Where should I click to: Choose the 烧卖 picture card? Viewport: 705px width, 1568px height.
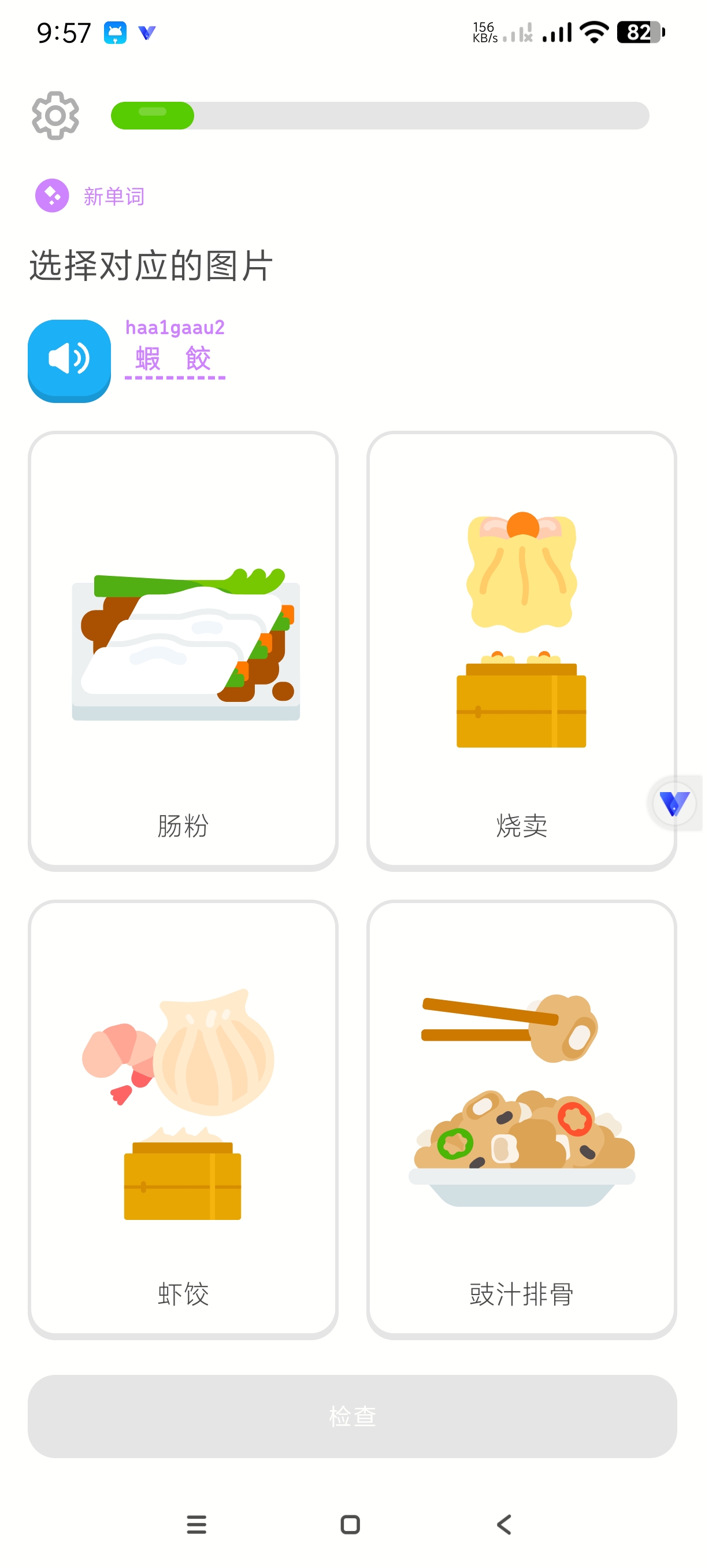click(521, 650)
